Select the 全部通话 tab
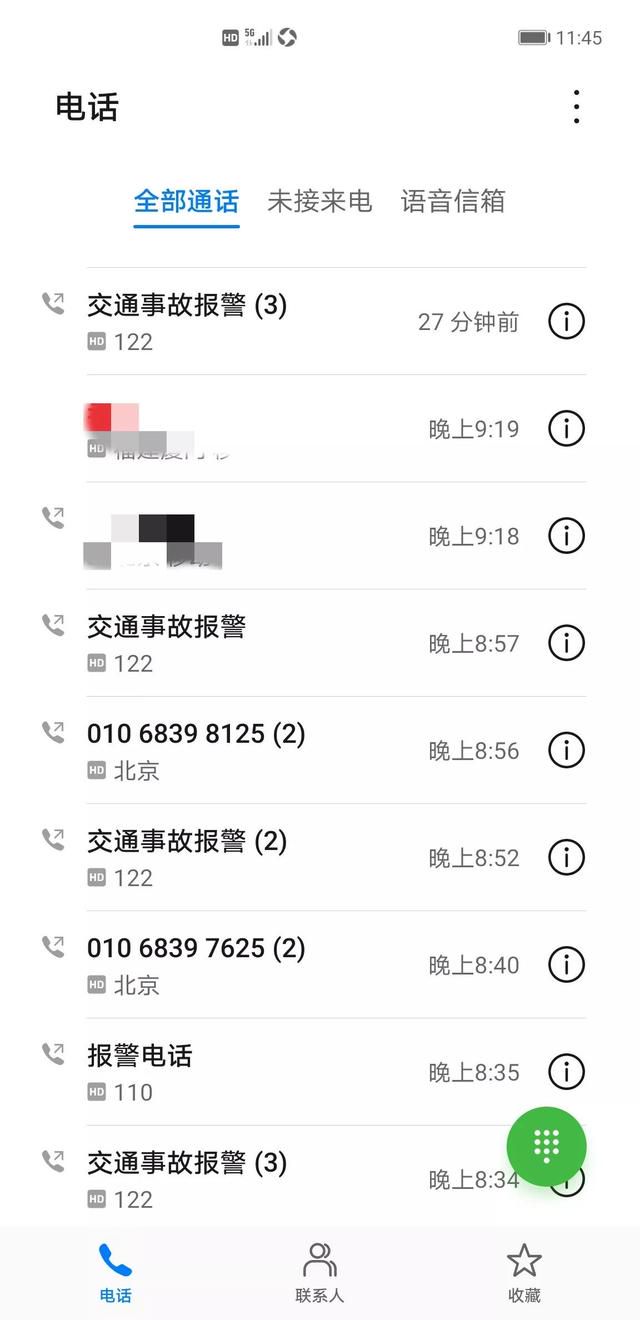The image size is (640, 1320). point(187,201)
